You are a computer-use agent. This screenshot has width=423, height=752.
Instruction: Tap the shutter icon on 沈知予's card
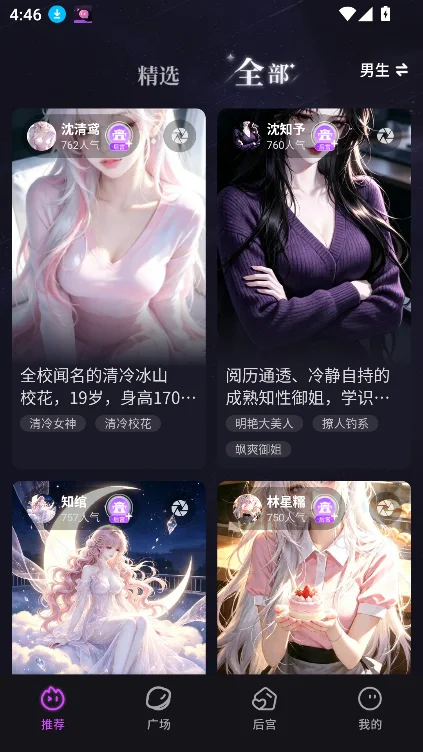click(x=385, y=136)
